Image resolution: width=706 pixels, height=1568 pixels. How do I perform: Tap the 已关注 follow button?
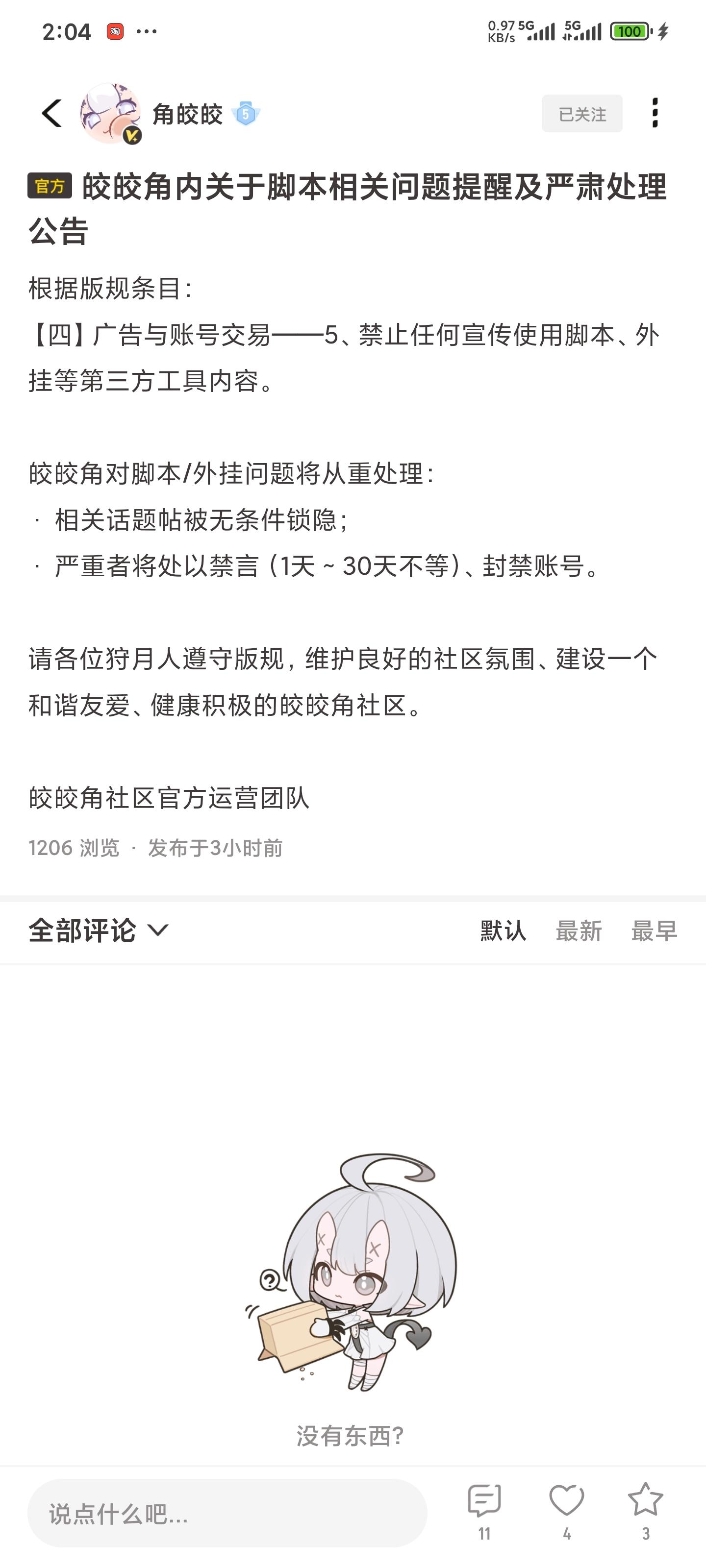coord(582,114)
